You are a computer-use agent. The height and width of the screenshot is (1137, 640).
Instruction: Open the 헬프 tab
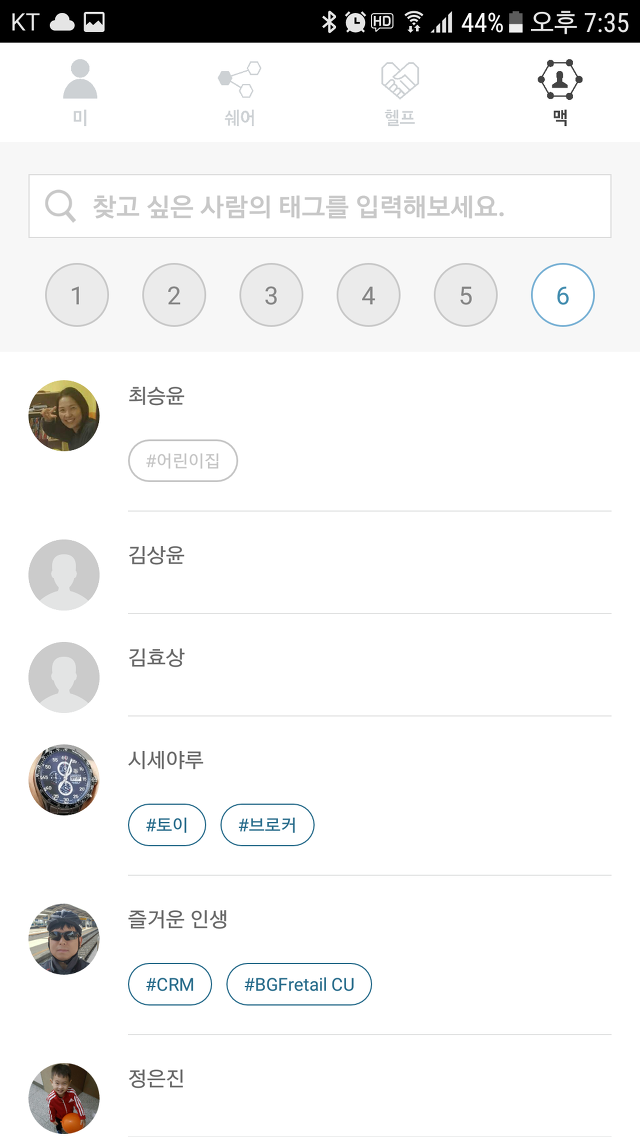coord(400,92)
